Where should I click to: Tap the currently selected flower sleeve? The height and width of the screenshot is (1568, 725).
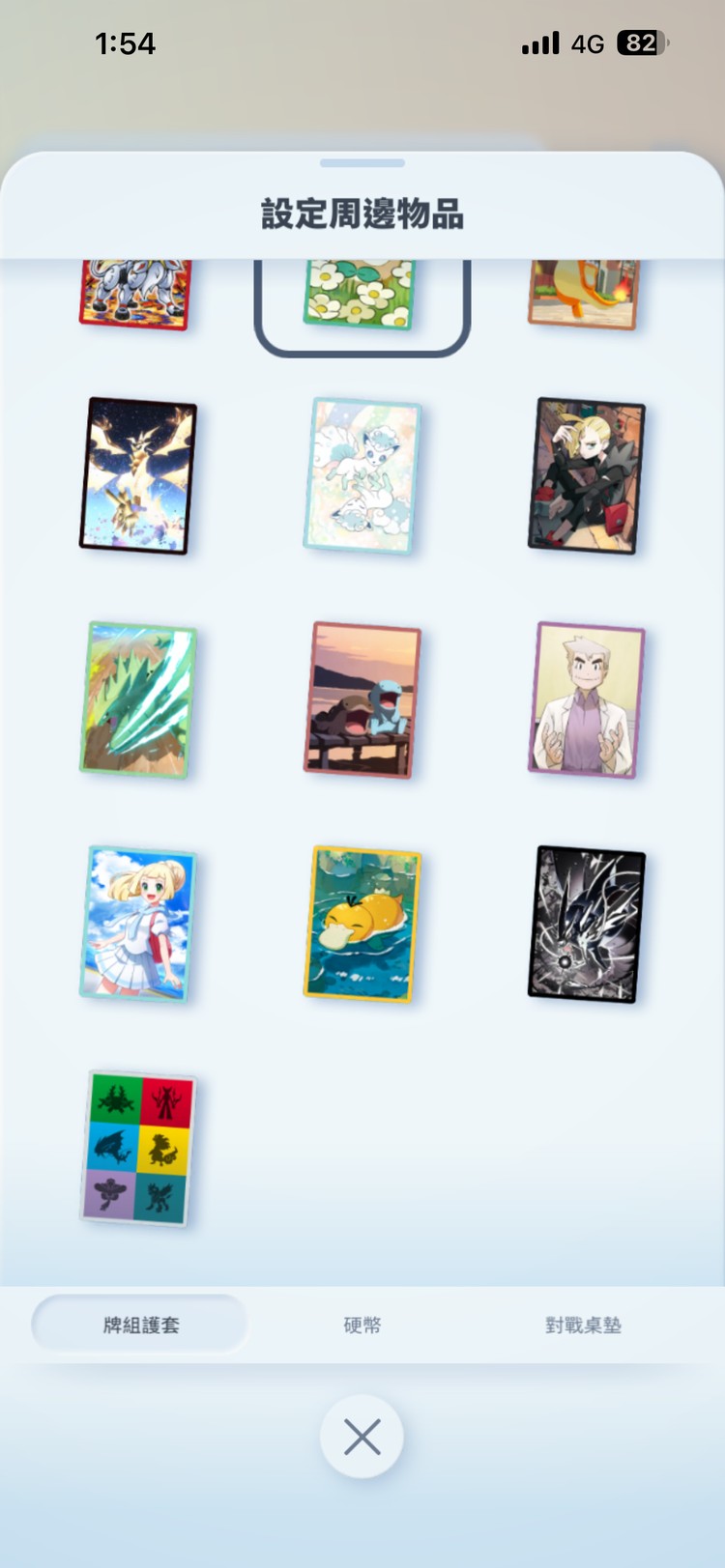coord(360,293)
